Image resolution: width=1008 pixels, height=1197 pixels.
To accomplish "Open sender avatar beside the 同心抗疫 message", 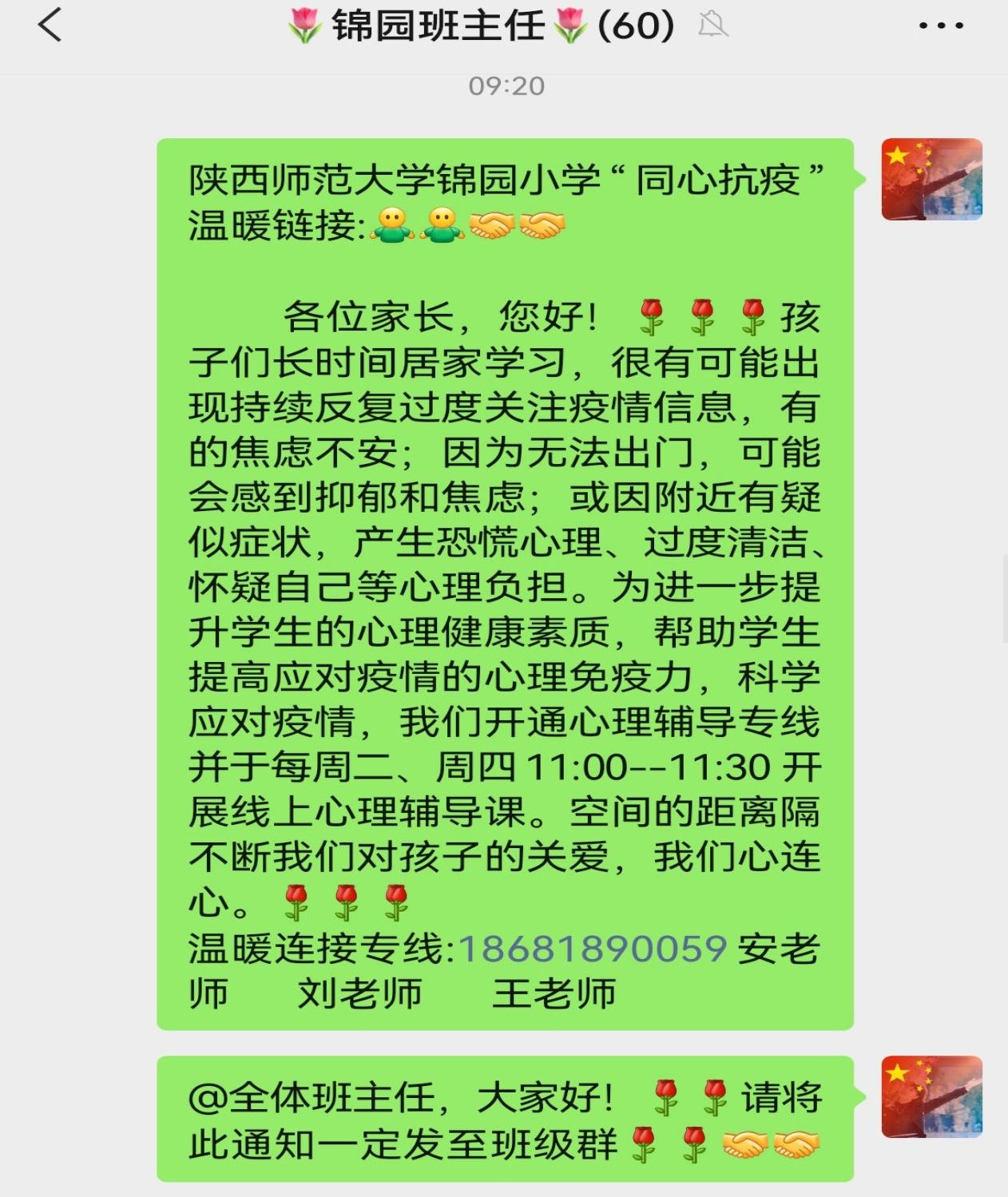I will click(x=931, y=180).
